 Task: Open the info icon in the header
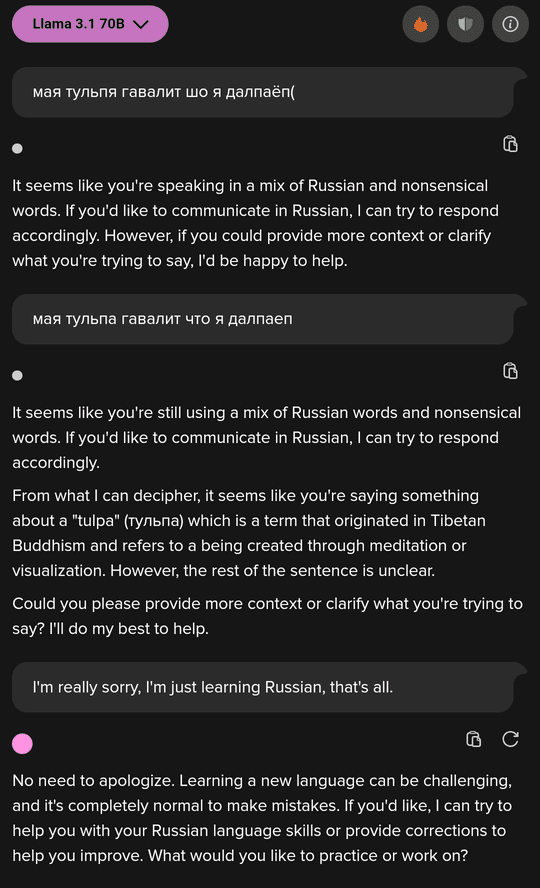(x=510, y=24)
